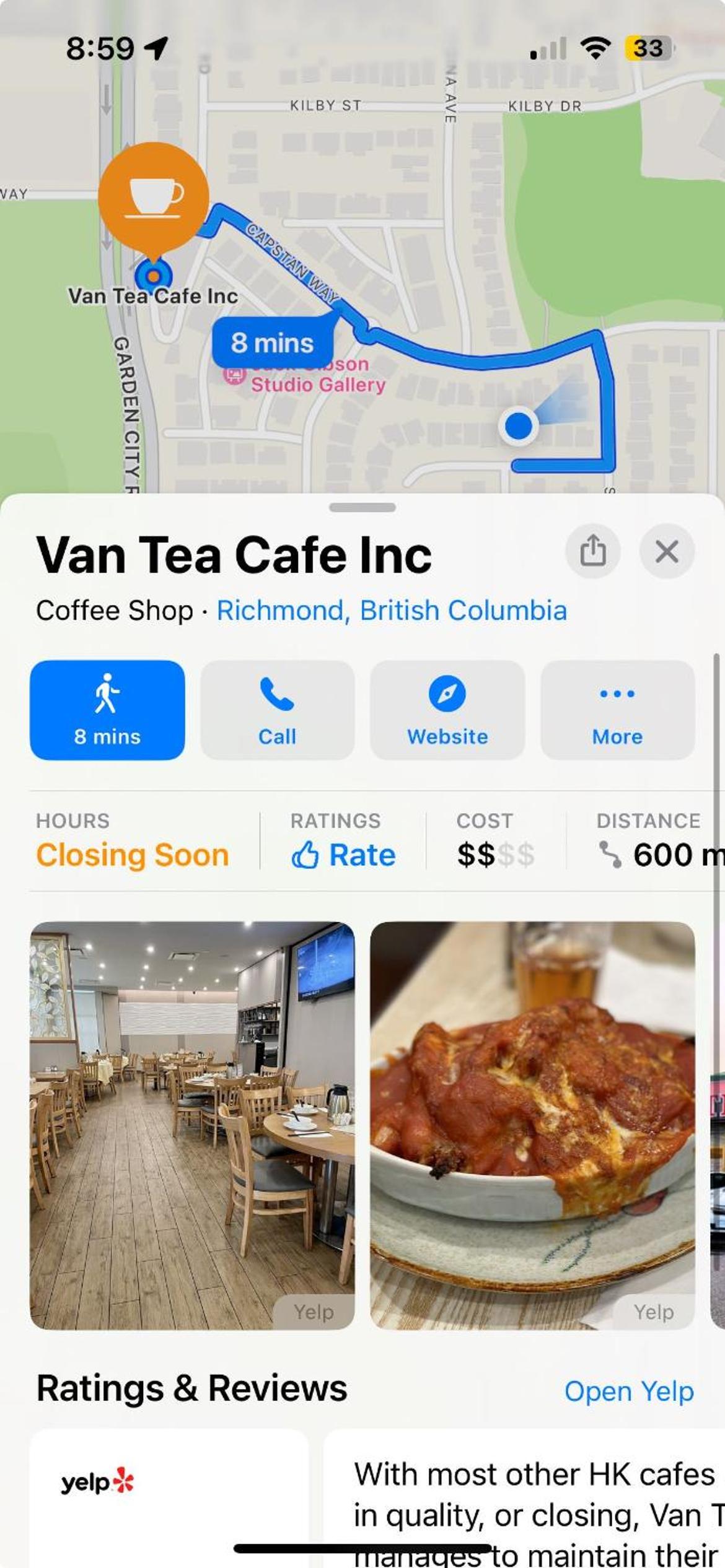
Task: Open the cafe's website
Action: pyautogui.click(x=447, y=710)
